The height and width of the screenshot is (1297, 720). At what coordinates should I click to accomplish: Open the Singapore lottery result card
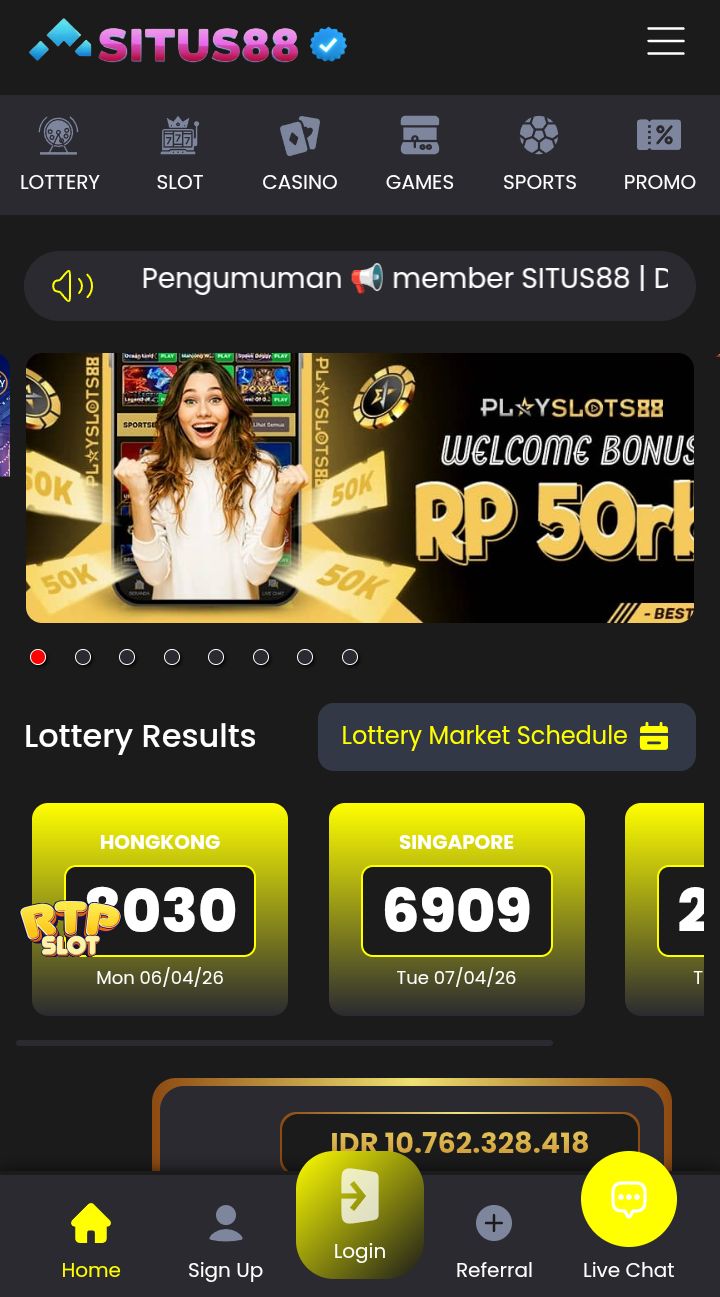pyautogui.click(x=457, y=908)
